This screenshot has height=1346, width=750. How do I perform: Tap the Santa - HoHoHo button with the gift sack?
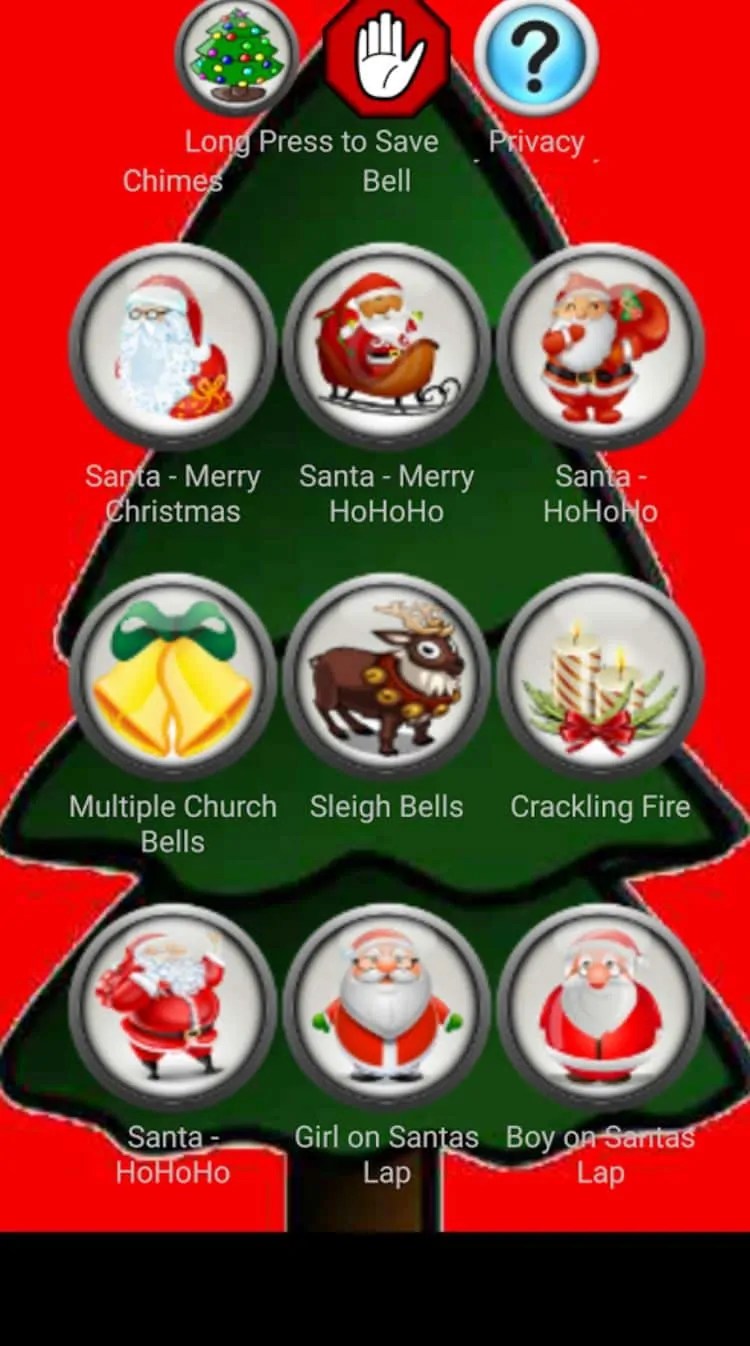tap(600, 347)
